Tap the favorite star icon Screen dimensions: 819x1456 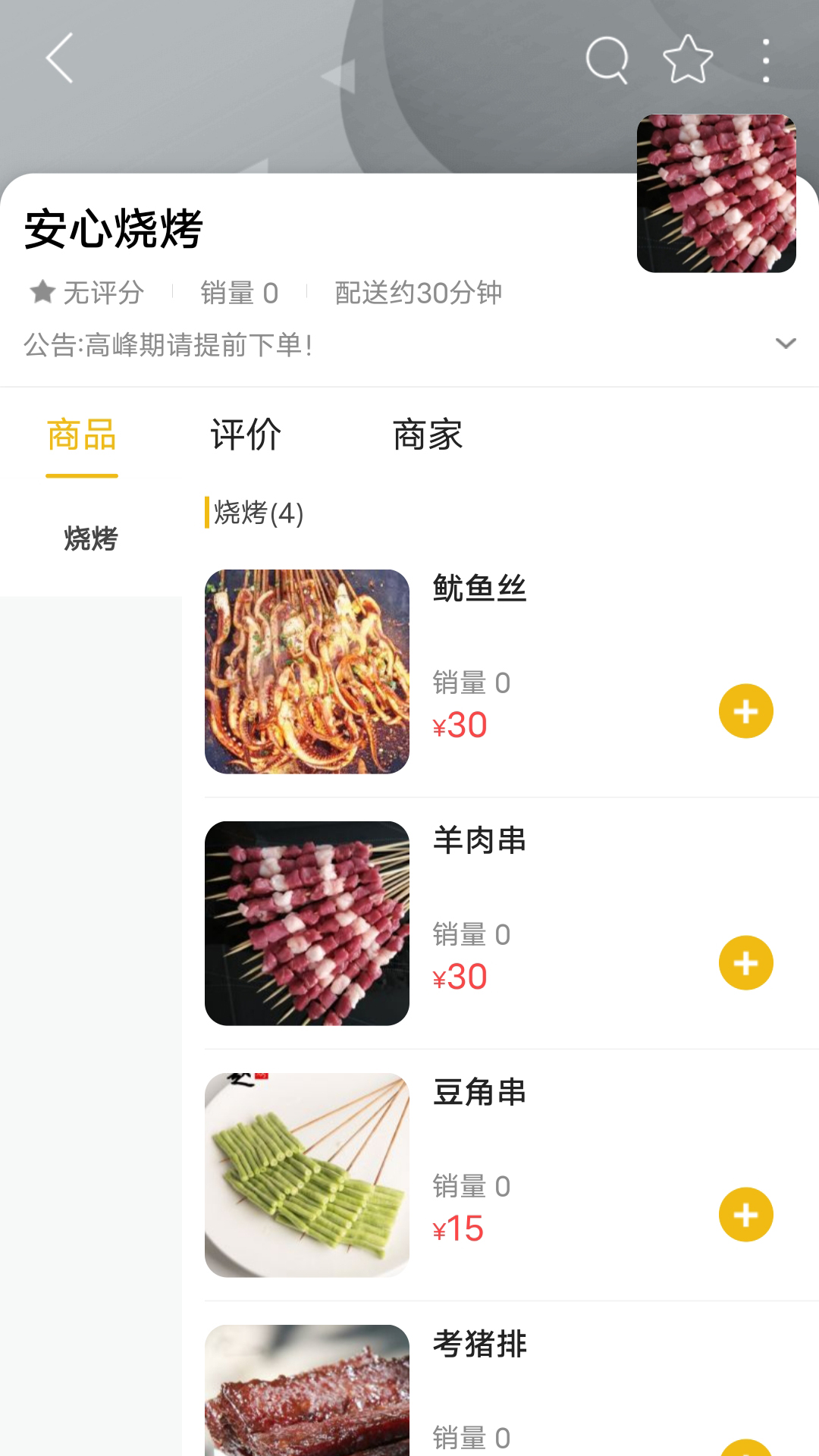[686, 58]
